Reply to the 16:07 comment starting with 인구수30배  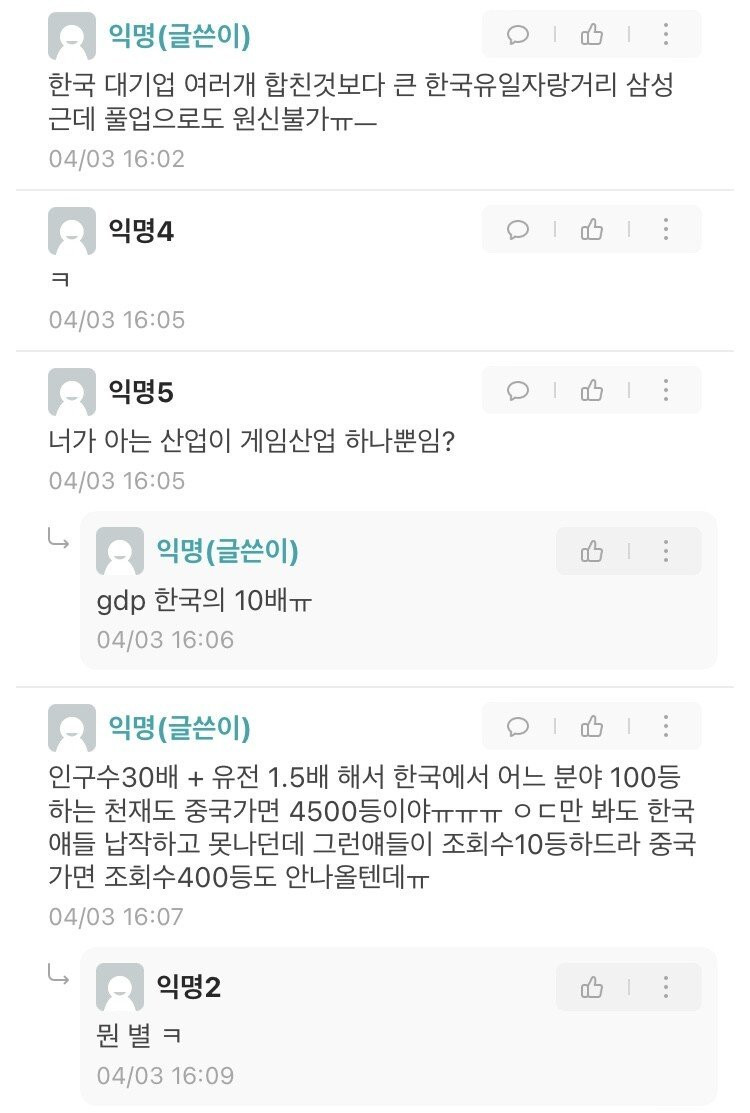[x=518, y=726]
